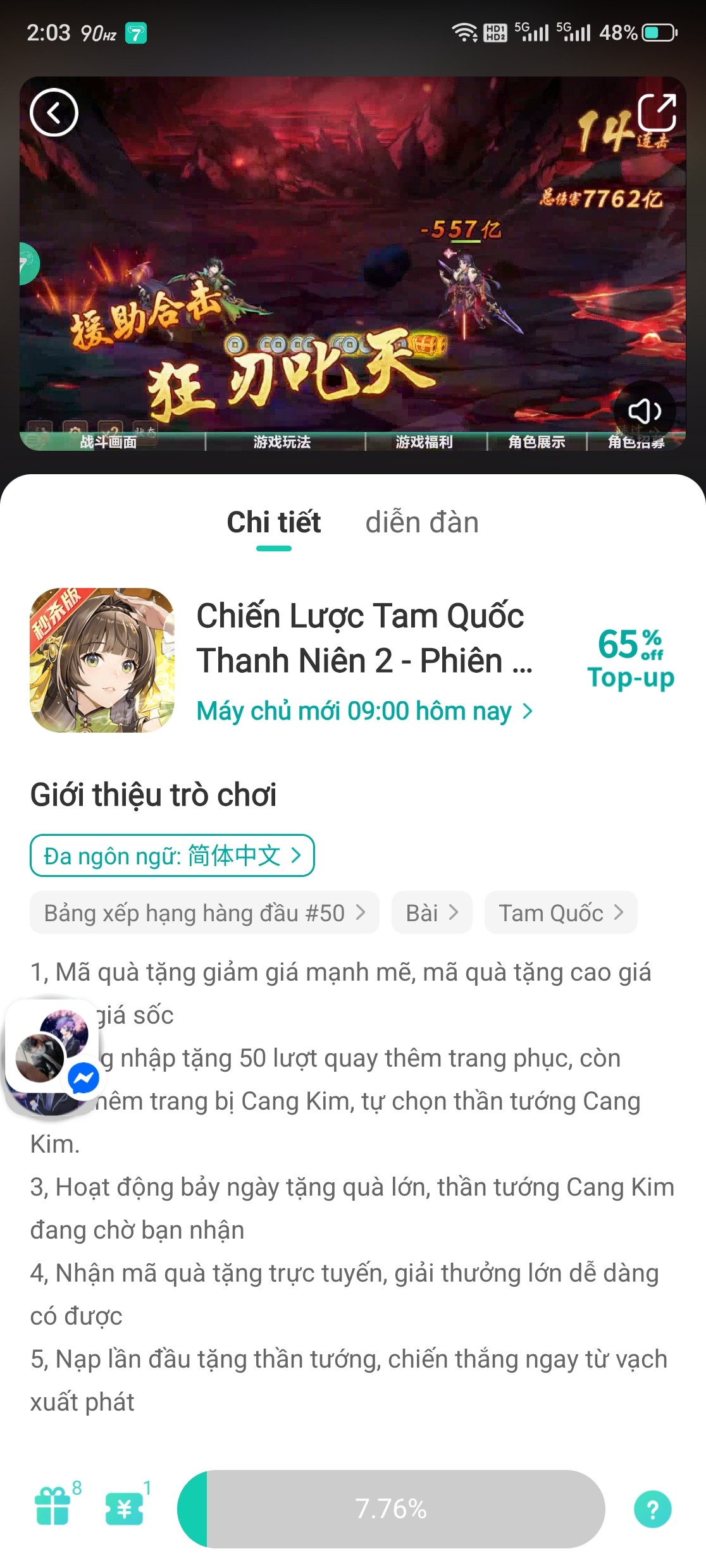Open Bảng xếp hạng hàng đầu #50
706x1568 pixels.
[204, 913]
